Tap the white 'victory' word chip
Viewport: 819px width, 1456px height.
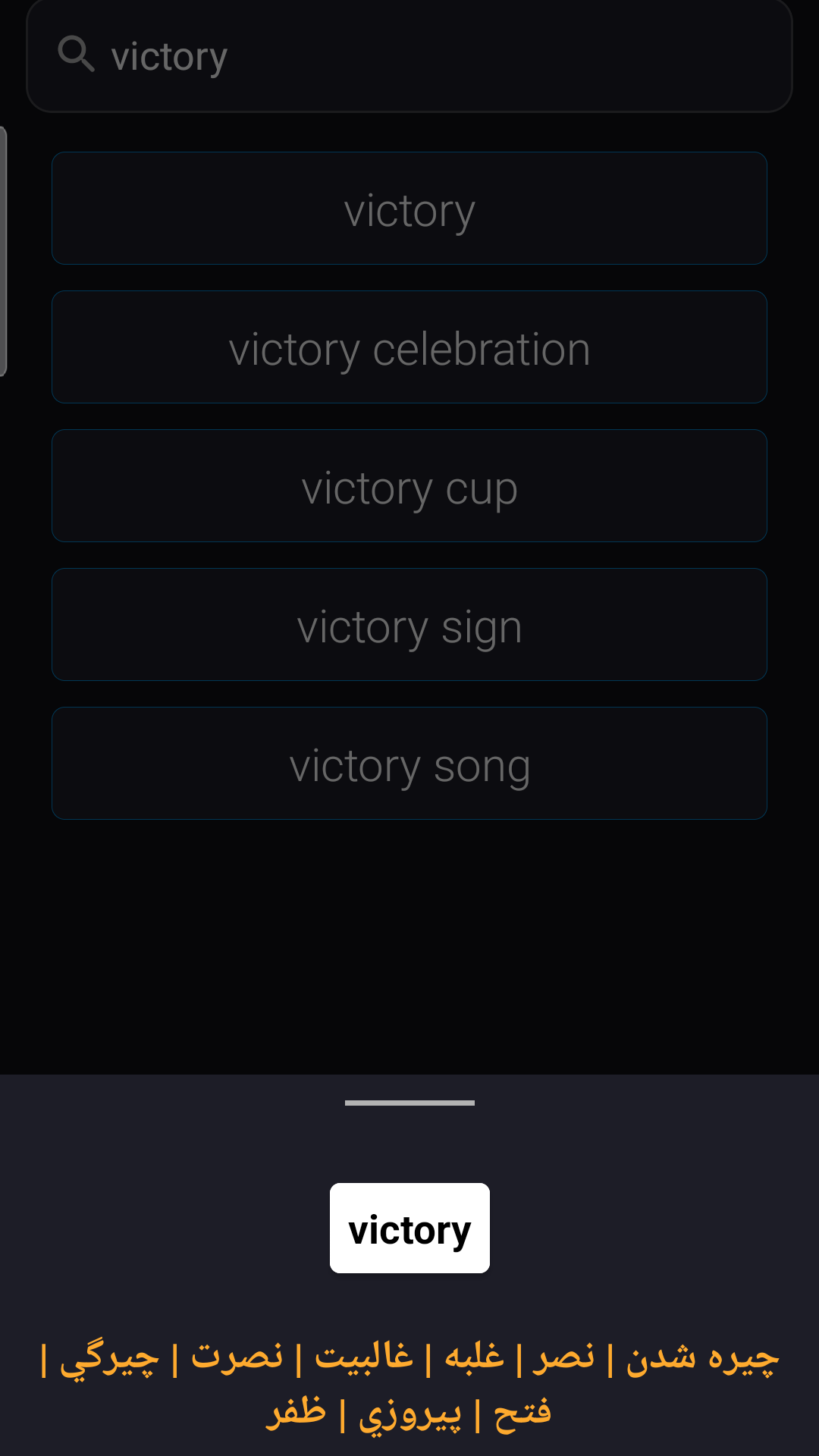pos(409,1228)
